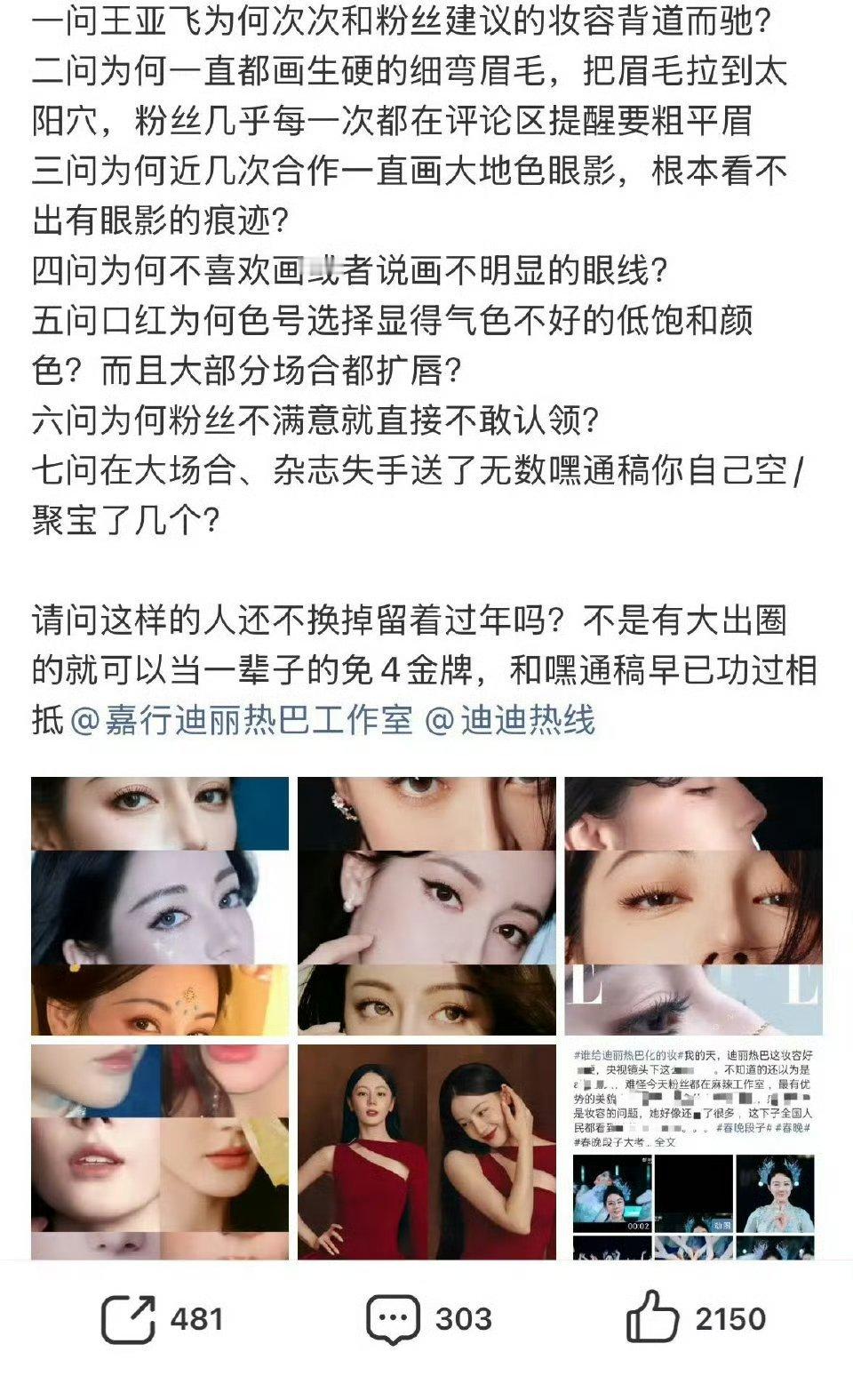Open the blue-eye close-up makeup photo
This screenshot has width=853, height=1400.
click(x=160, y=907)
